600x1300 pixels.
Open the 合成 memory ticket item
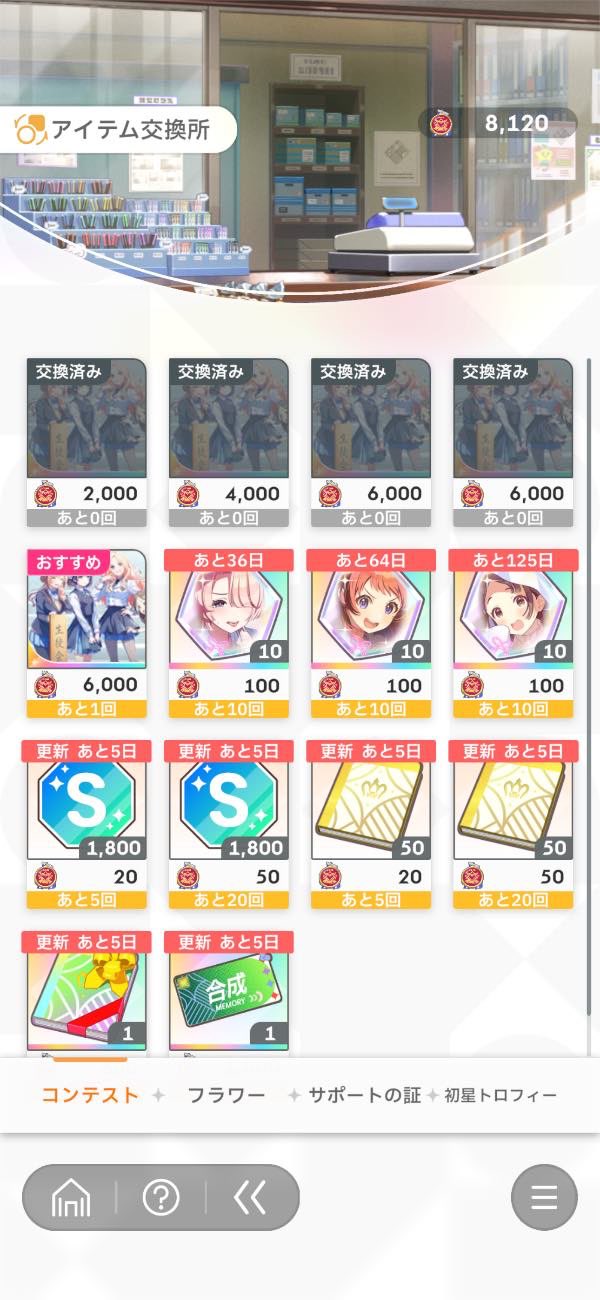pyautogui.click(x=229, y=993)
